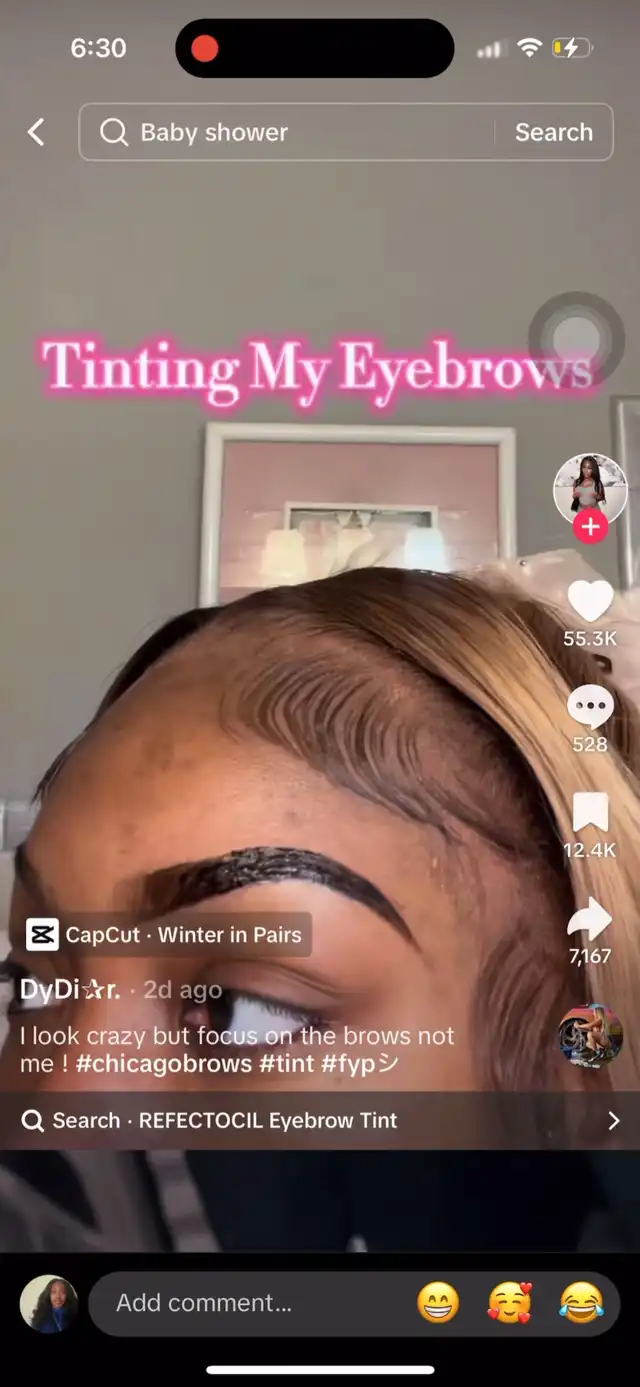Screen dimensions: 640x1387
Task: Like this video with the heart
Action: (x=590, y=601)
